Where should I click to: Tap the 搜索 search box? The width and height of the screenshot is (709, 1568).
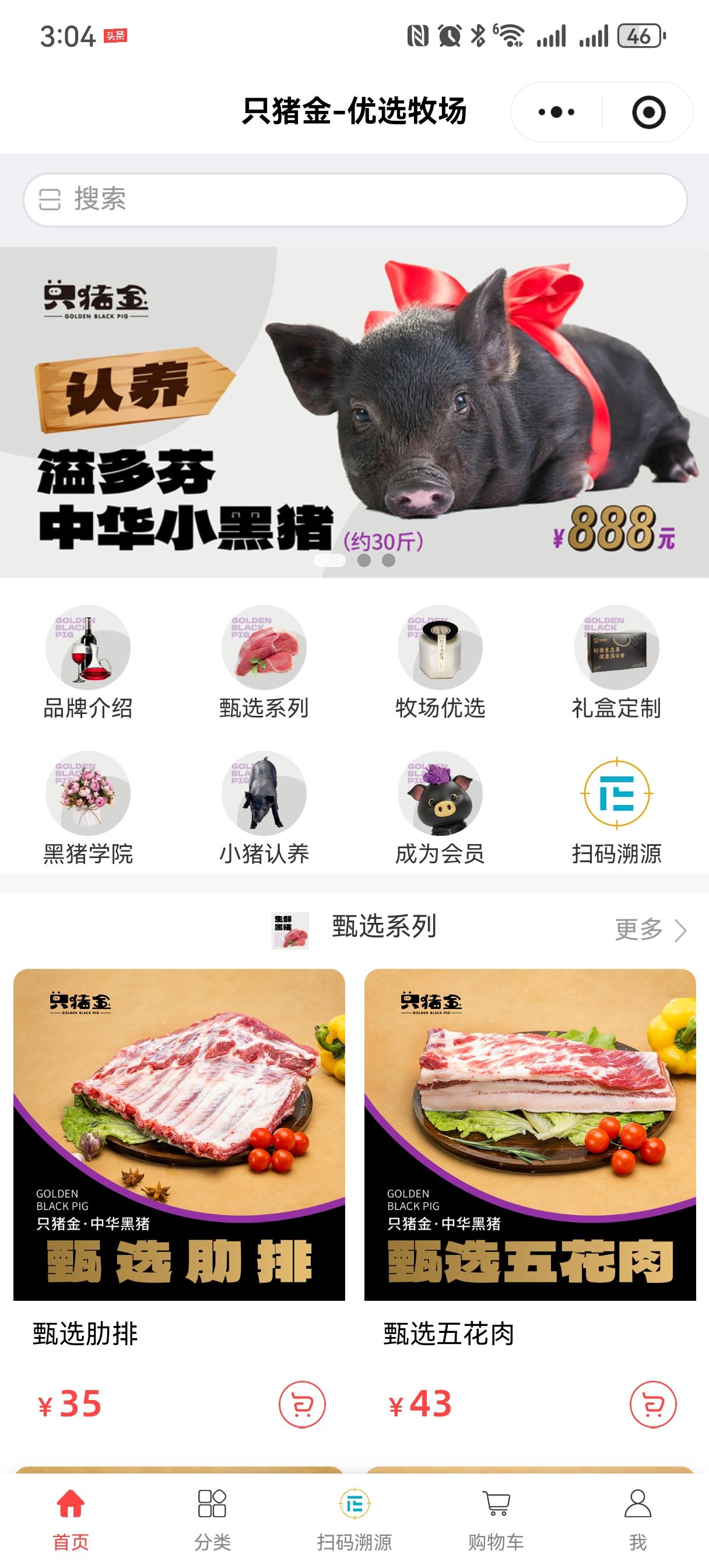[x=355, y=199]
